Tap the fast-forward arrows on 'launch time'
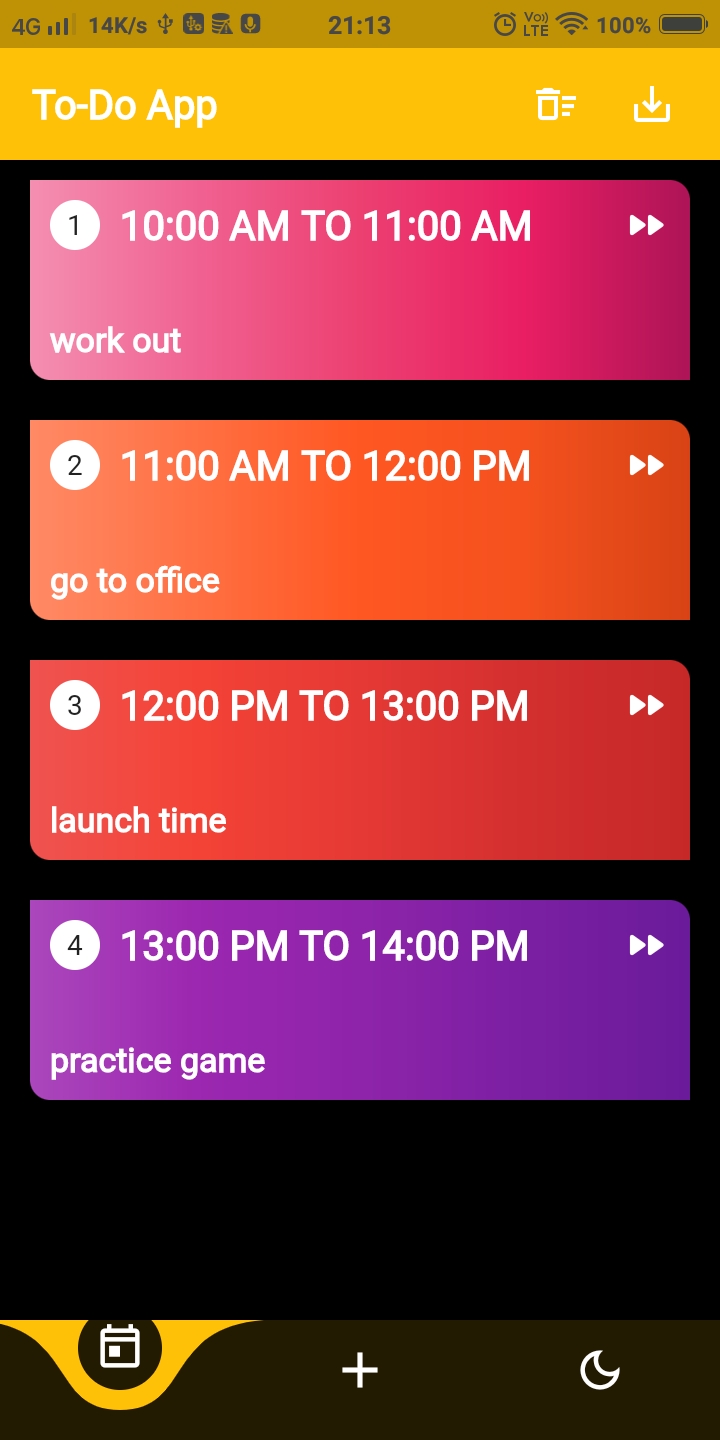 click(646, 705)
